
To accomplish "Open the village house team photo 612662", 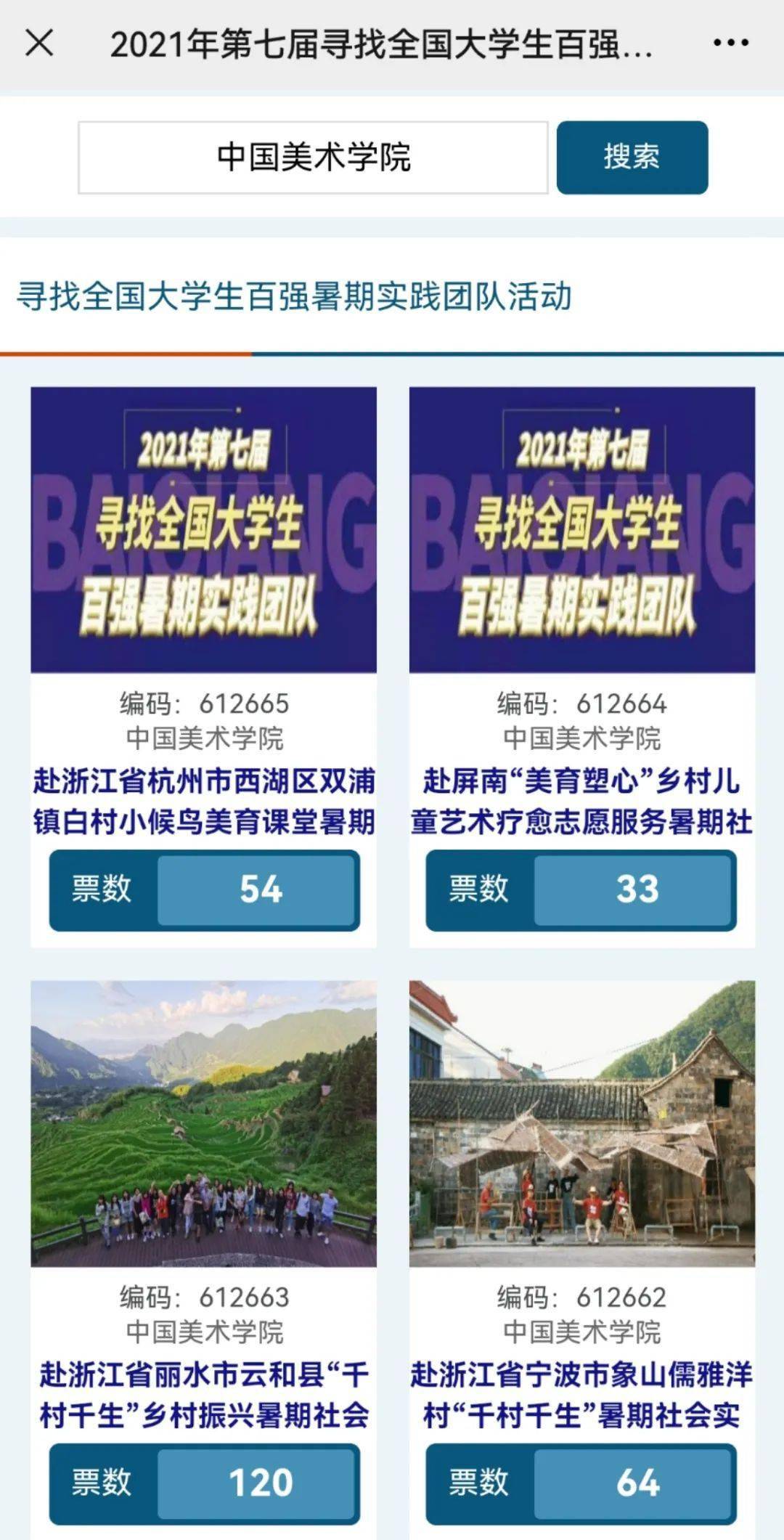I will (x=581, y=1123).
